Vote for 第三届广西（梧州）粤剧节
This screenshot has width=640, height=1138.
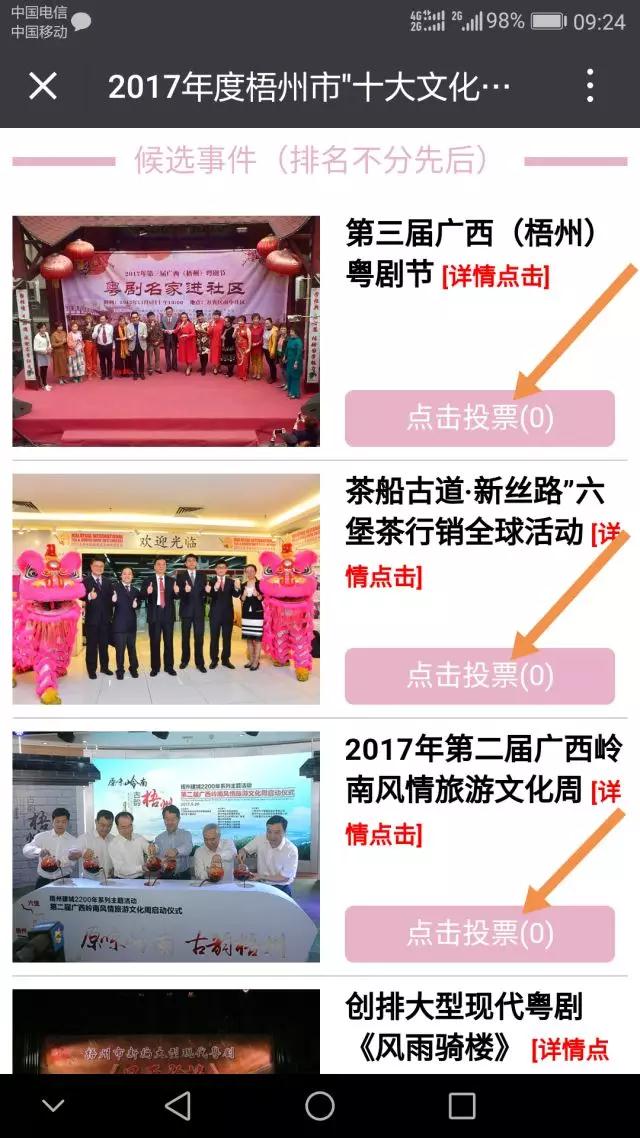(x=479, y=418)
